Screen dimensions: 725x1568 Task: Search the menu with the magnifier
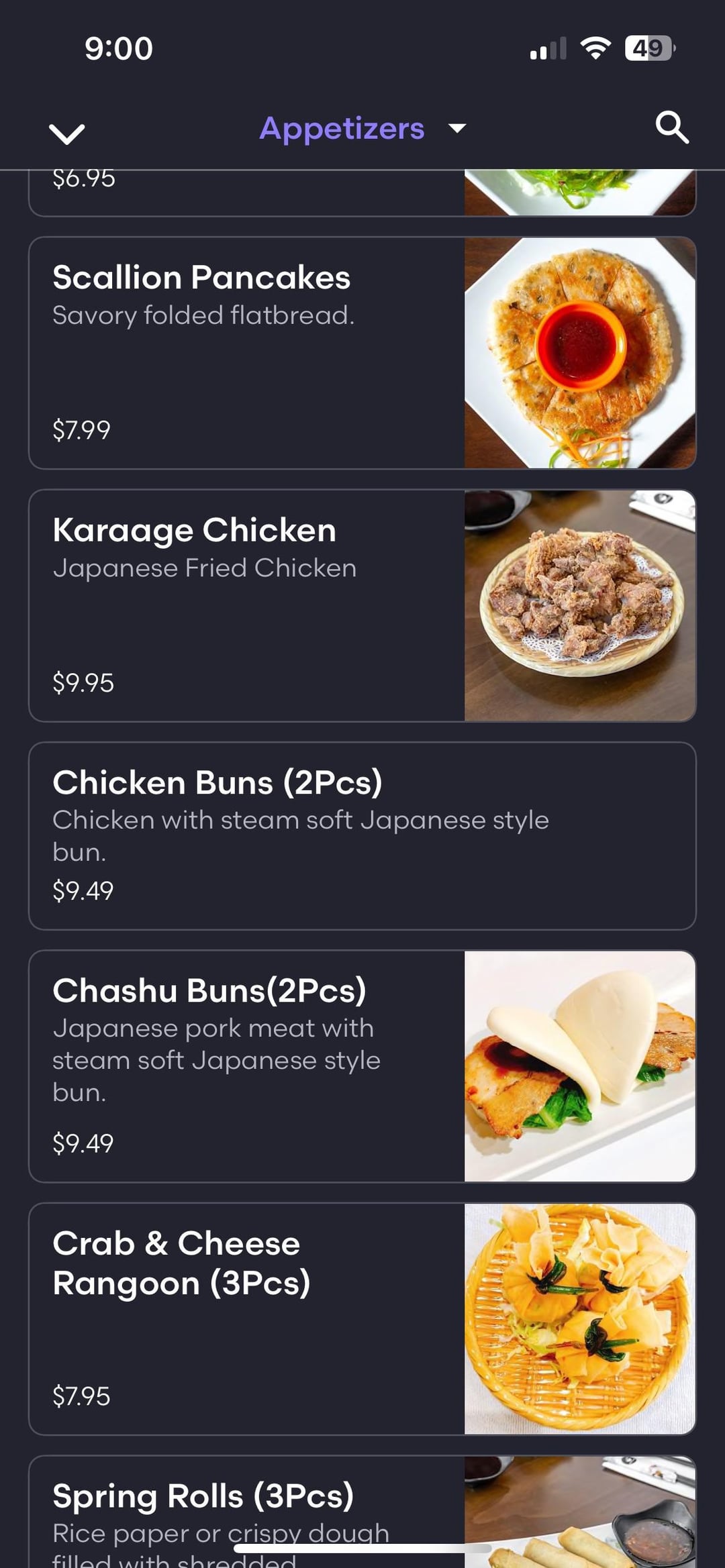click(671, 127)
